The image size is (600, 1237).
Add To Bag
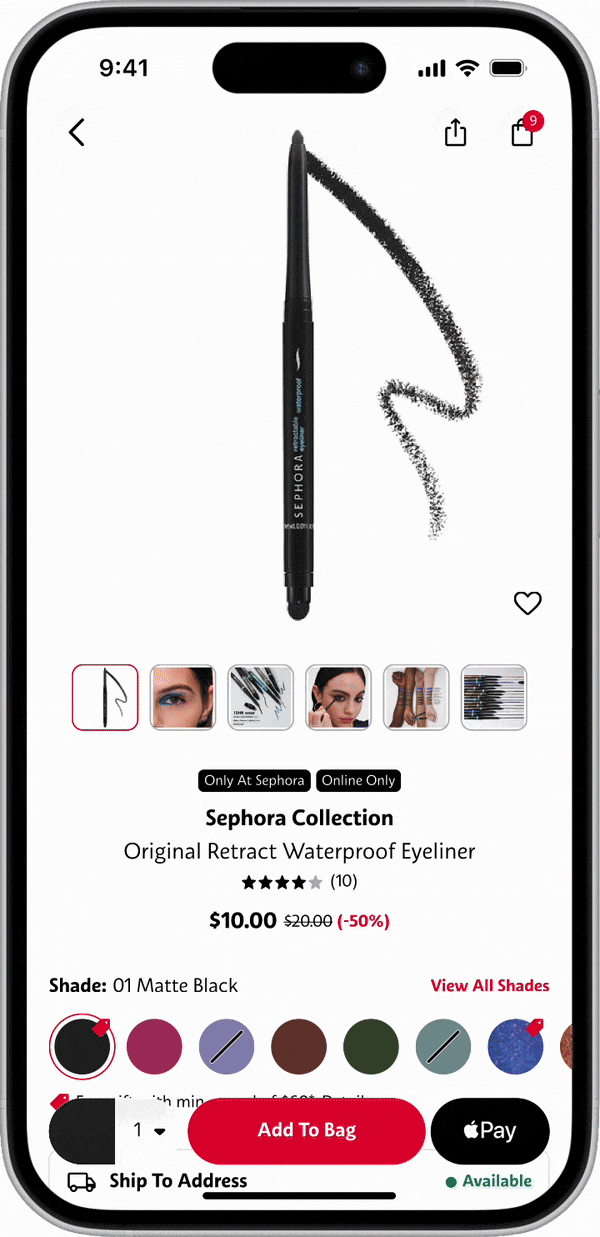pyautogui.click(x=307, y=1131)
